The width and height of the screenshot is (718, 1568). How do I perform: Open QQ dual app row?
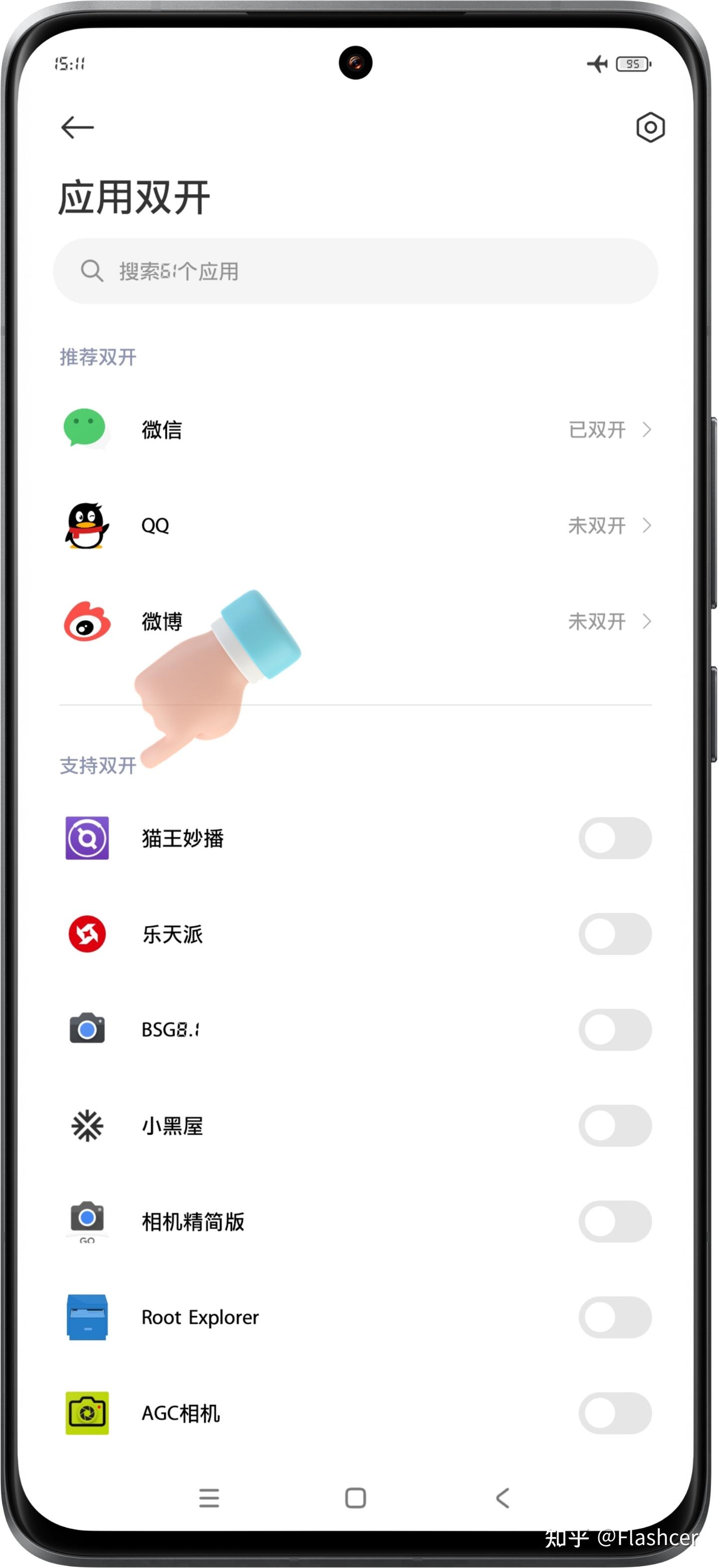click(355, 525)
